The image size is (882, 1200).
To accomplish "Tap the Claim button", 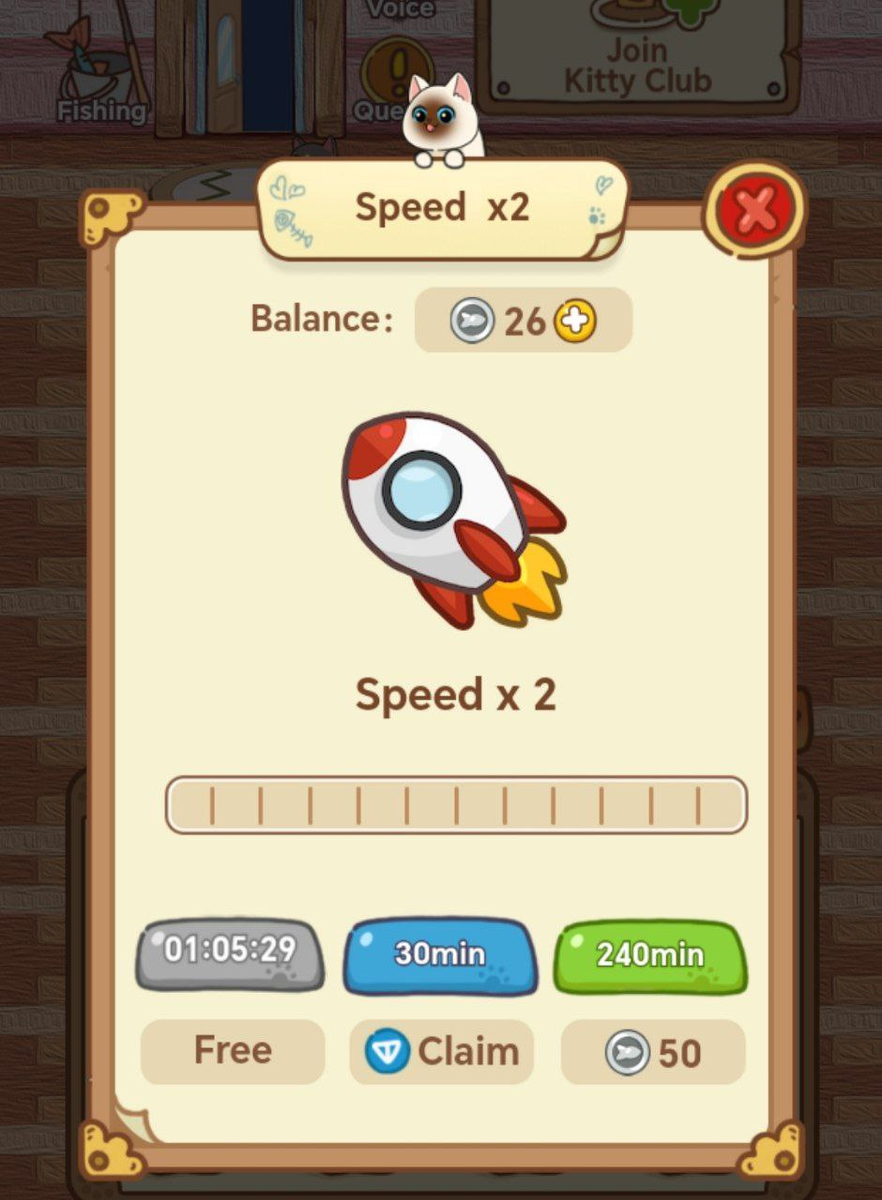I will point(441,1052).
